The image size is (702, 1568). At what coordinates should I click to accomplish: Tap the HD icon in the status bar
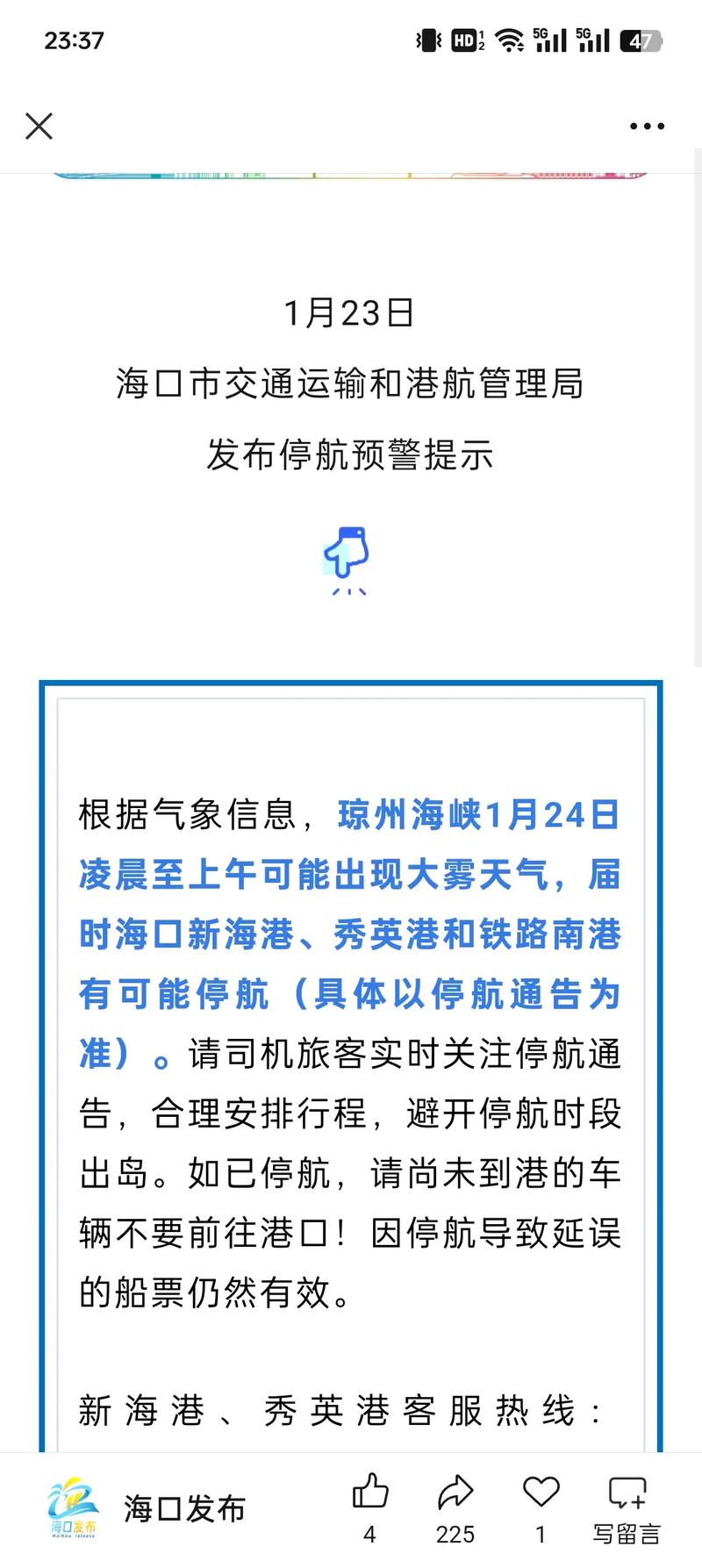462,39
